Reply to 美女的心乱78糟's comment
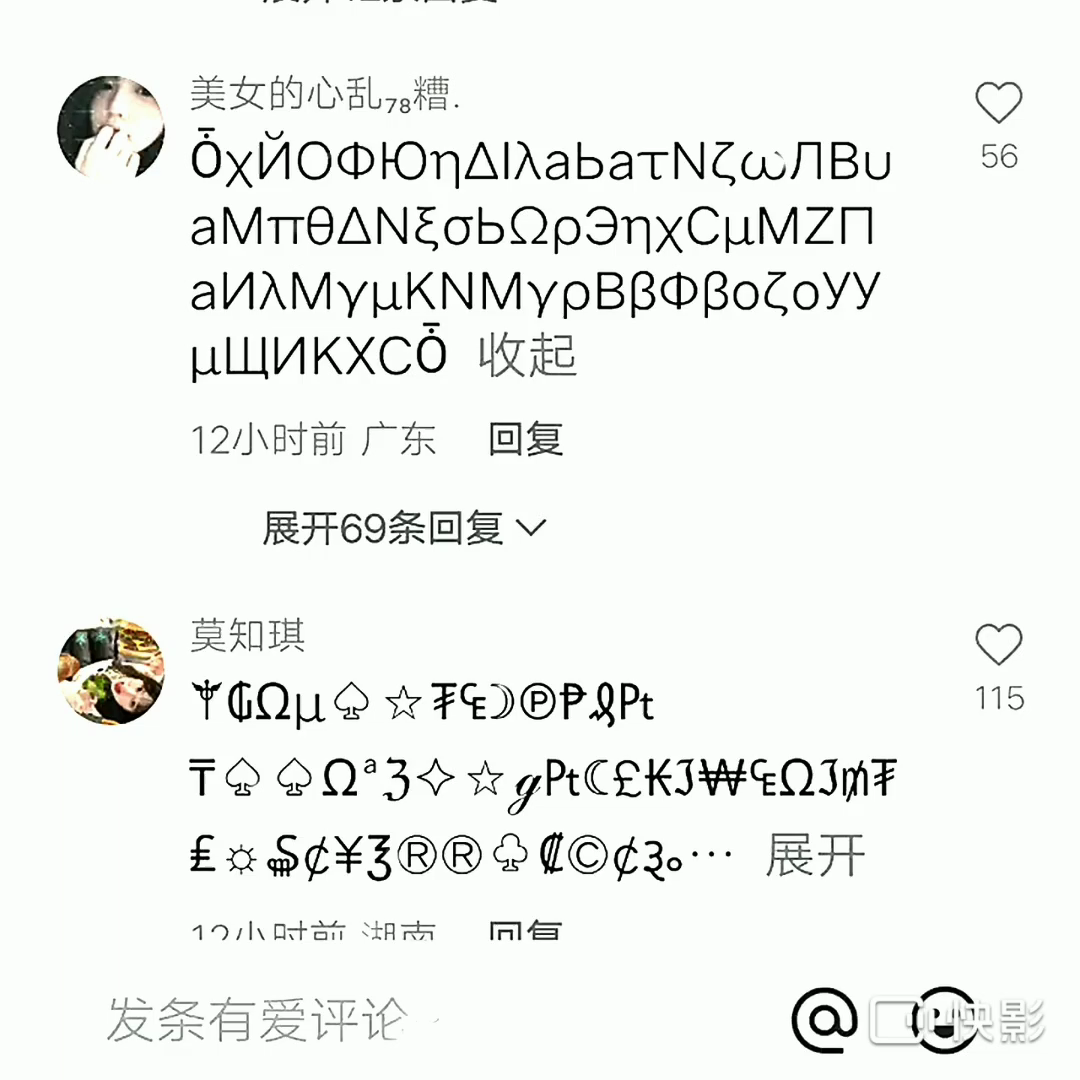 526,440
